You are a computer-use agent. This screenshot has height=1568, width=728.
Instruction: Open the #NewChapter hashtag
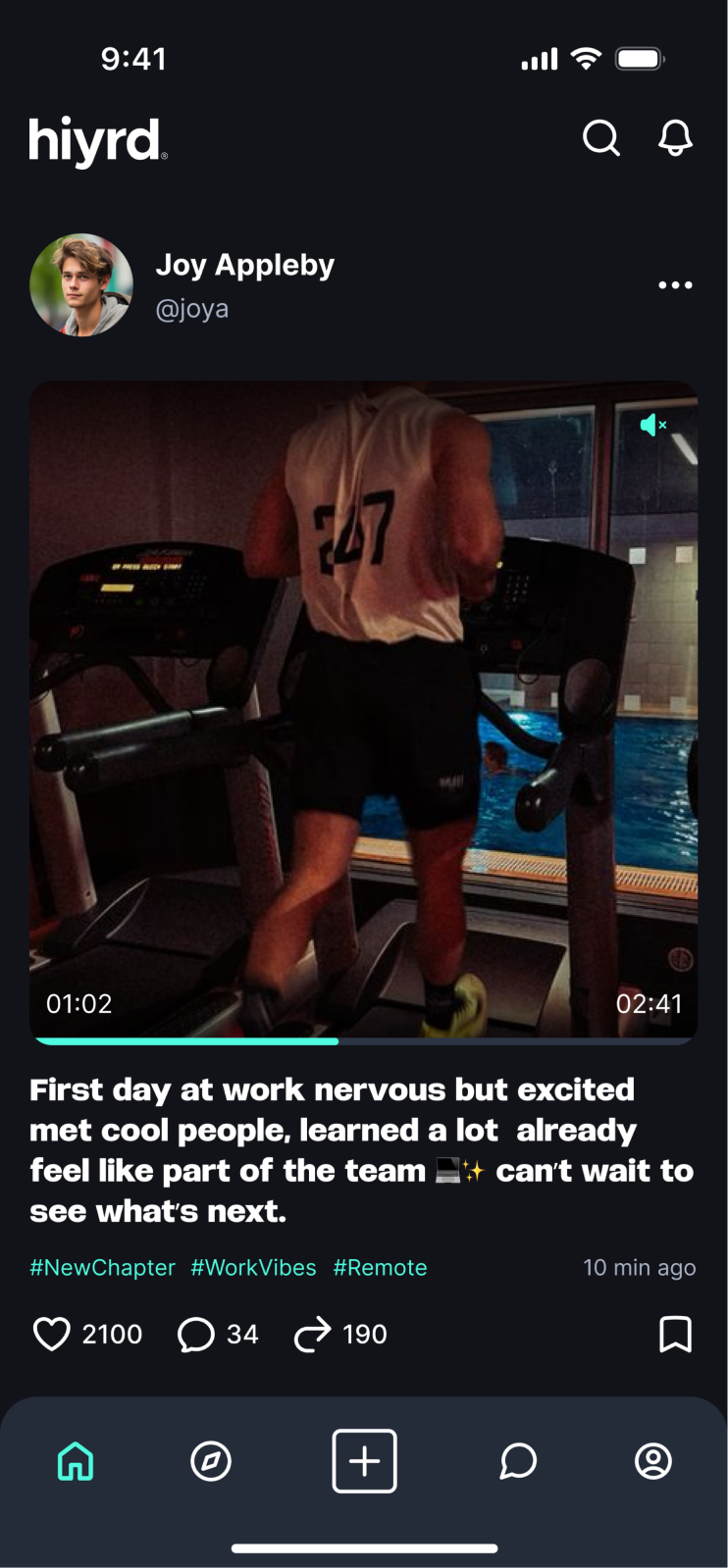click(x=102, y=1267)
